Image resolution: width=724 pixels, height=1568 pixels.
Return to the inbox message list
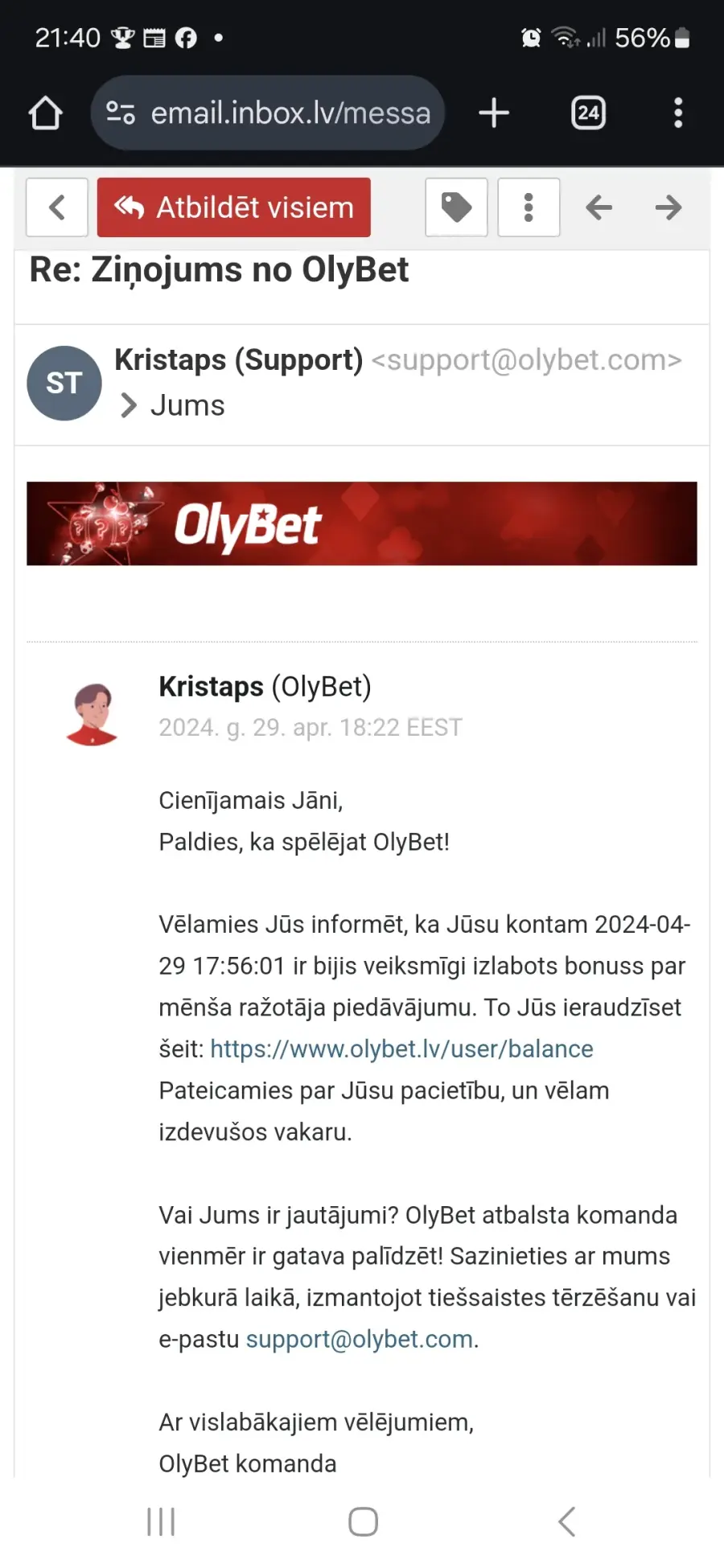tap(57, 207)
